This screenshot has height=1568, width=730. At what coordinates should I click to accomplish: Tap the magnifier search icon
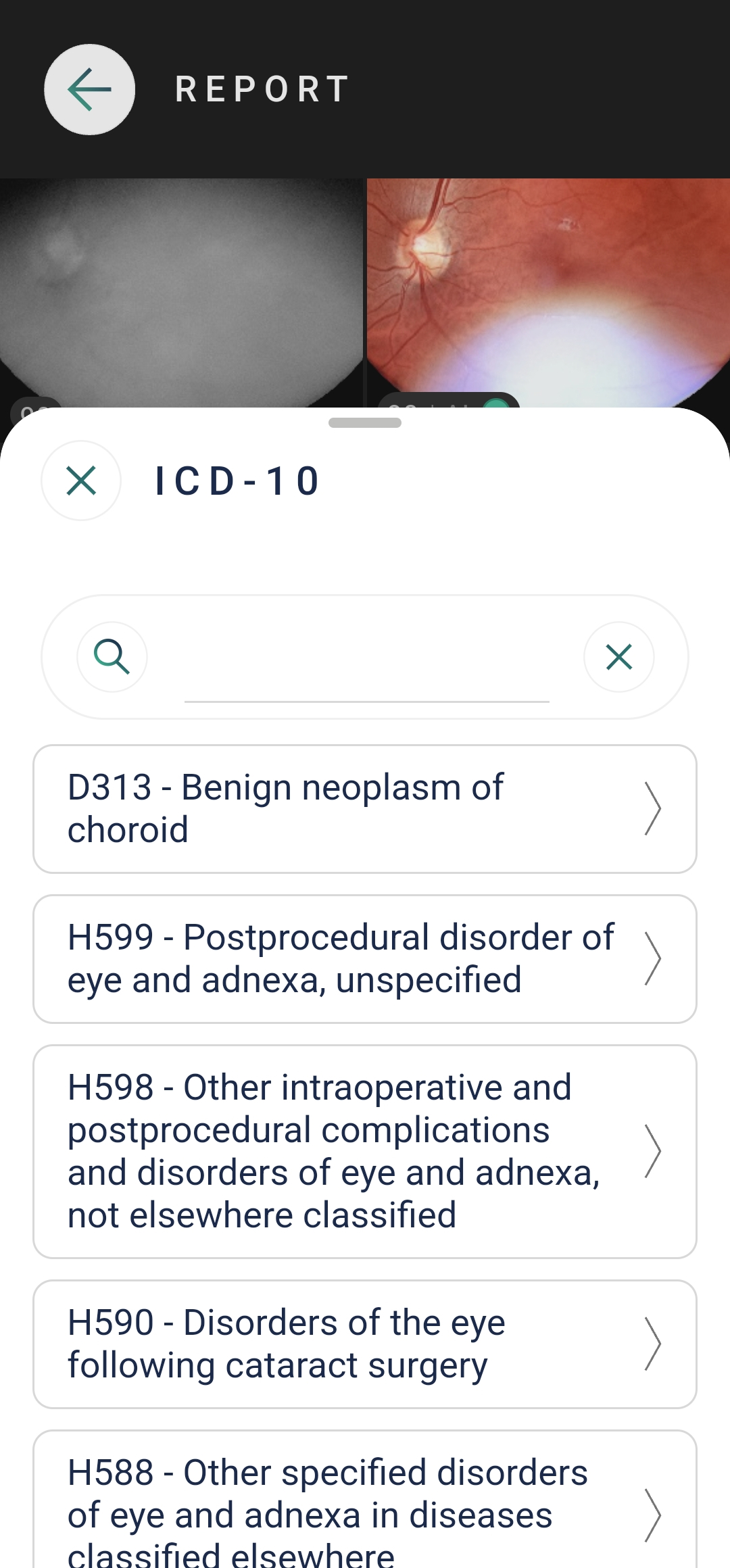click(112, 657)
